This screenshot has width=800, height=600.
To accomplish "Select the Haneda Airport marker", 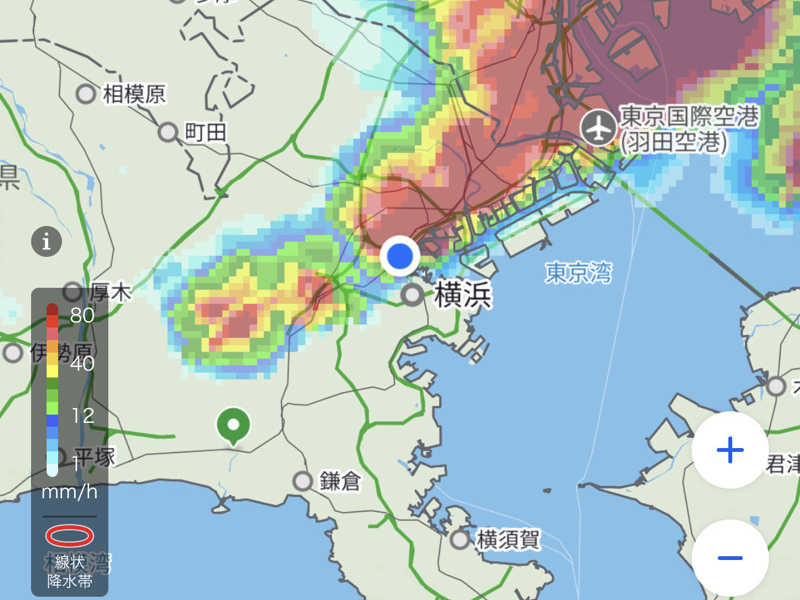I will click(x=599, y=128).
